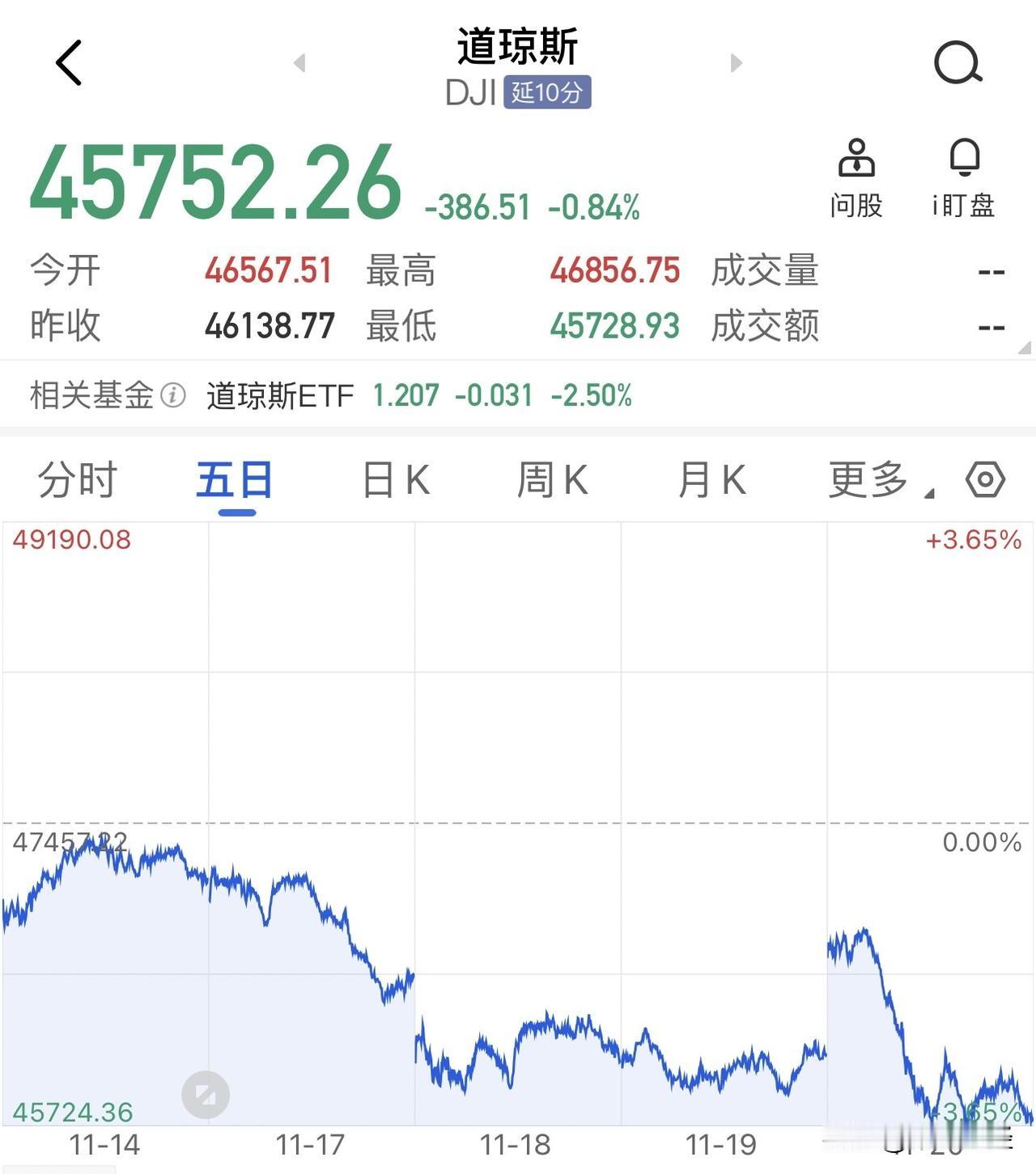Open 问股 using the person icon

[x=856, y=174]
